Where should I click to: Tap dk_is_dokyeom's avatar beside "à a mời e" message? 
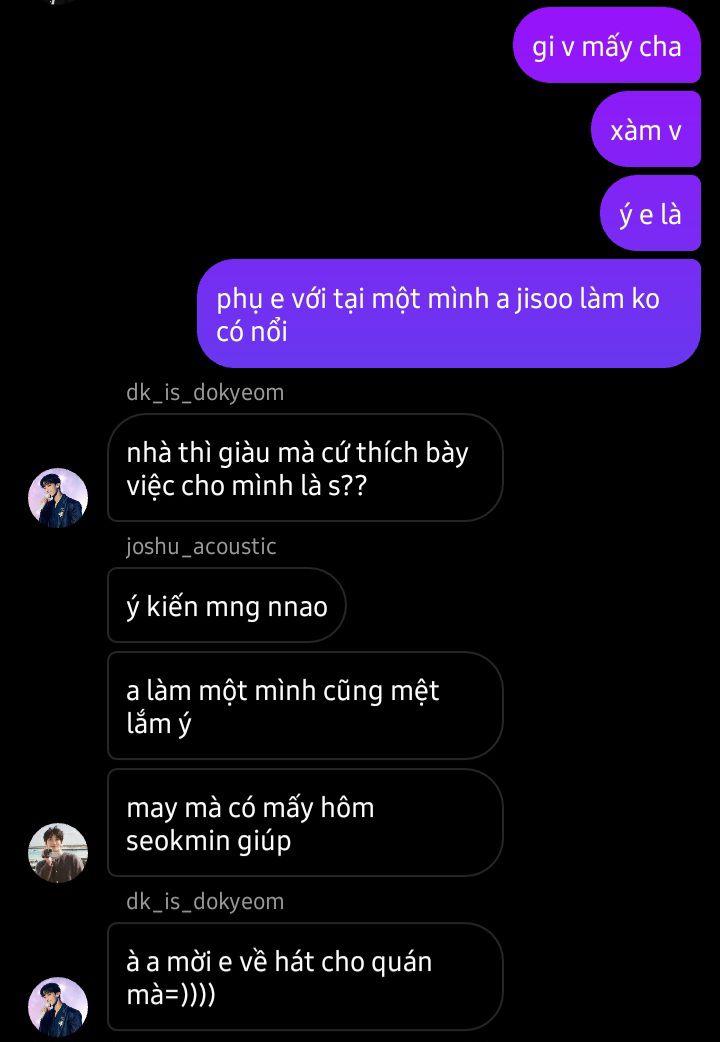[x=58, y=1006]
